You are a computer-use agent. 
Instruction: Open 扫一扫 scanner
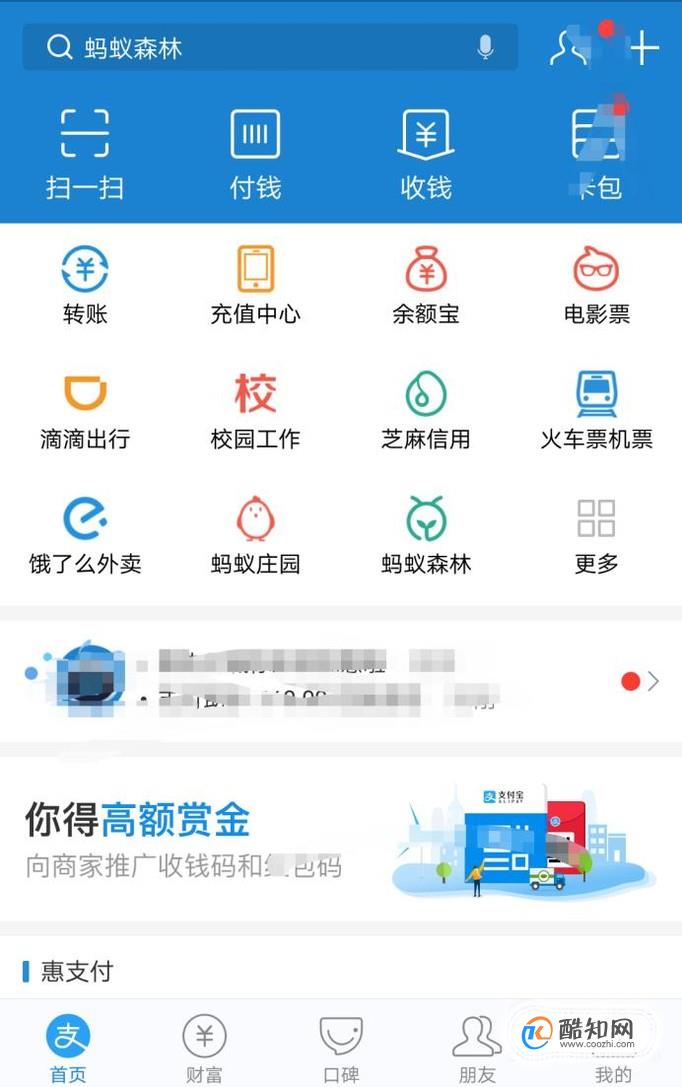(85, 154)
